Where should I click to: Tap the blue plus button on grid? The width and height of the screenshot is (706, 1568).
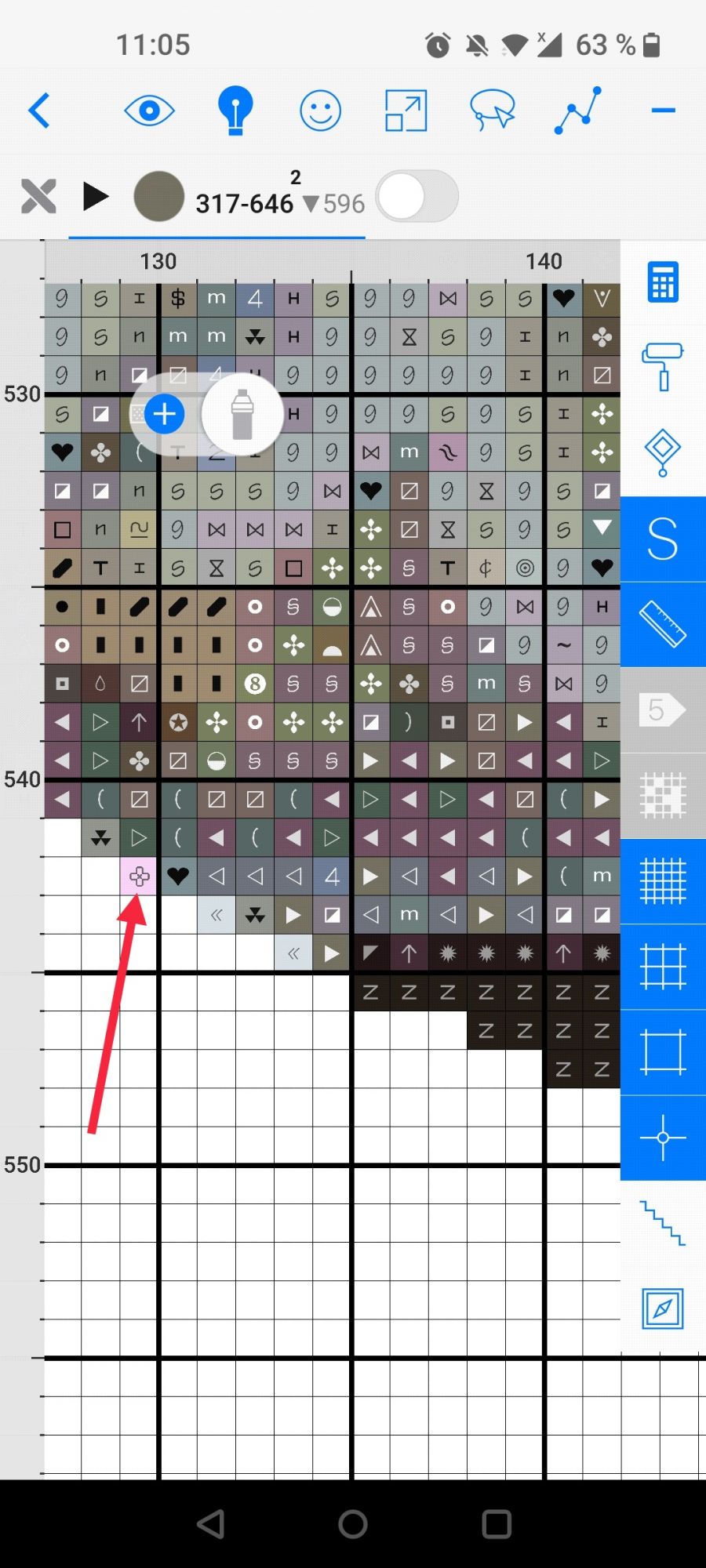[164, 414]
